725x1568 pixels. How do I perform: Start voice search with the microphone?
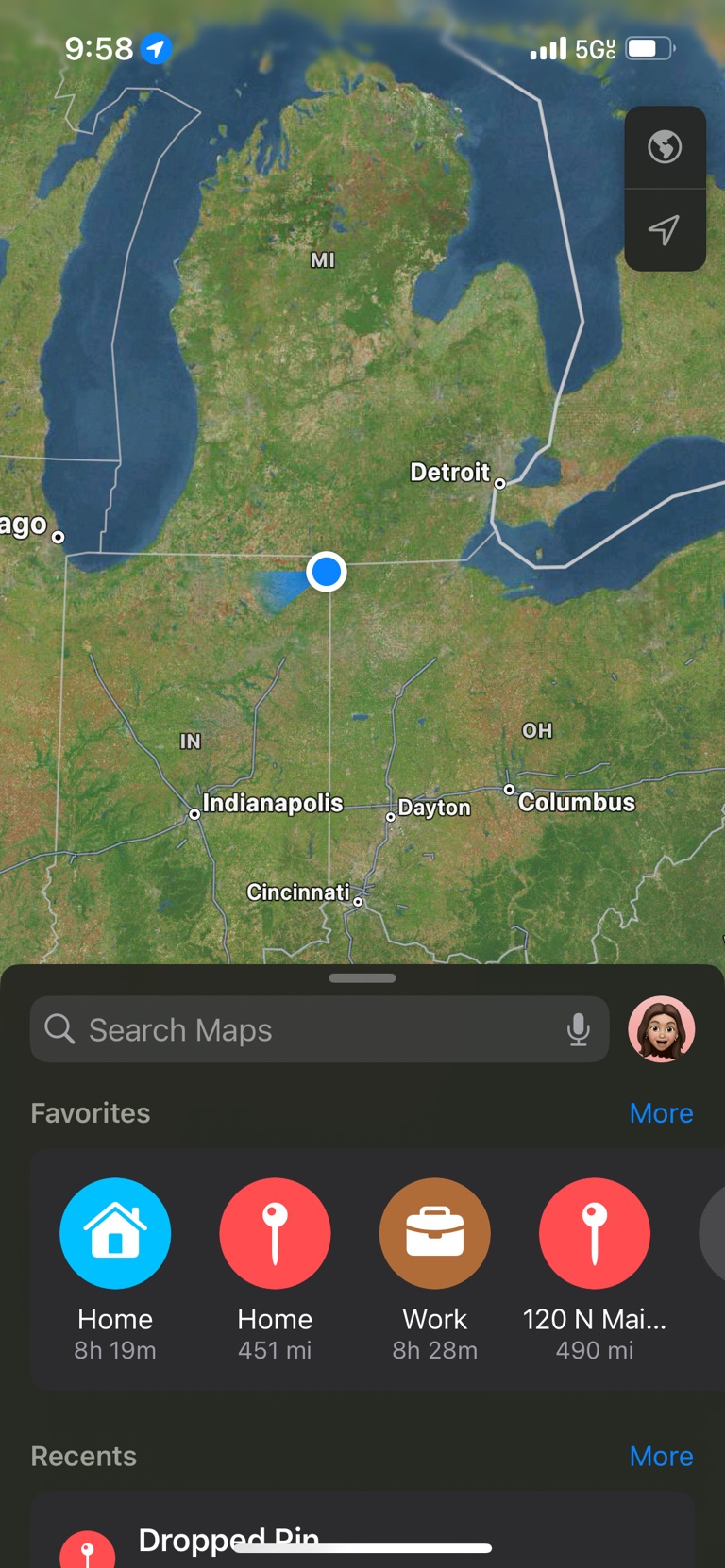(578, 1029)
